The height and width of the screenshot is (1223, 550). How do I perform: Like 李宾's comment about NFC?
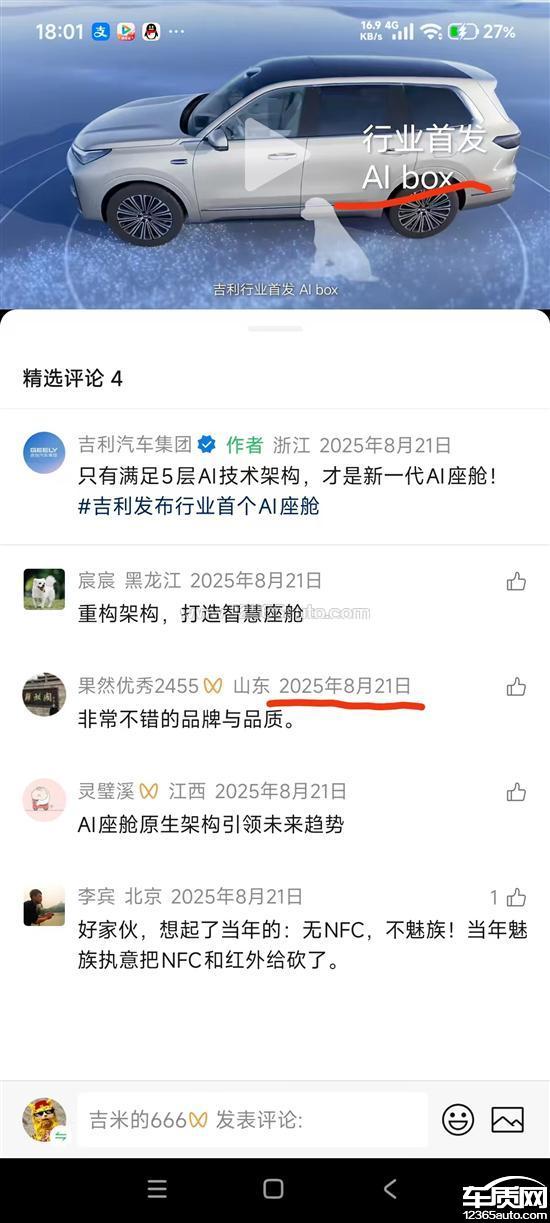516,897
